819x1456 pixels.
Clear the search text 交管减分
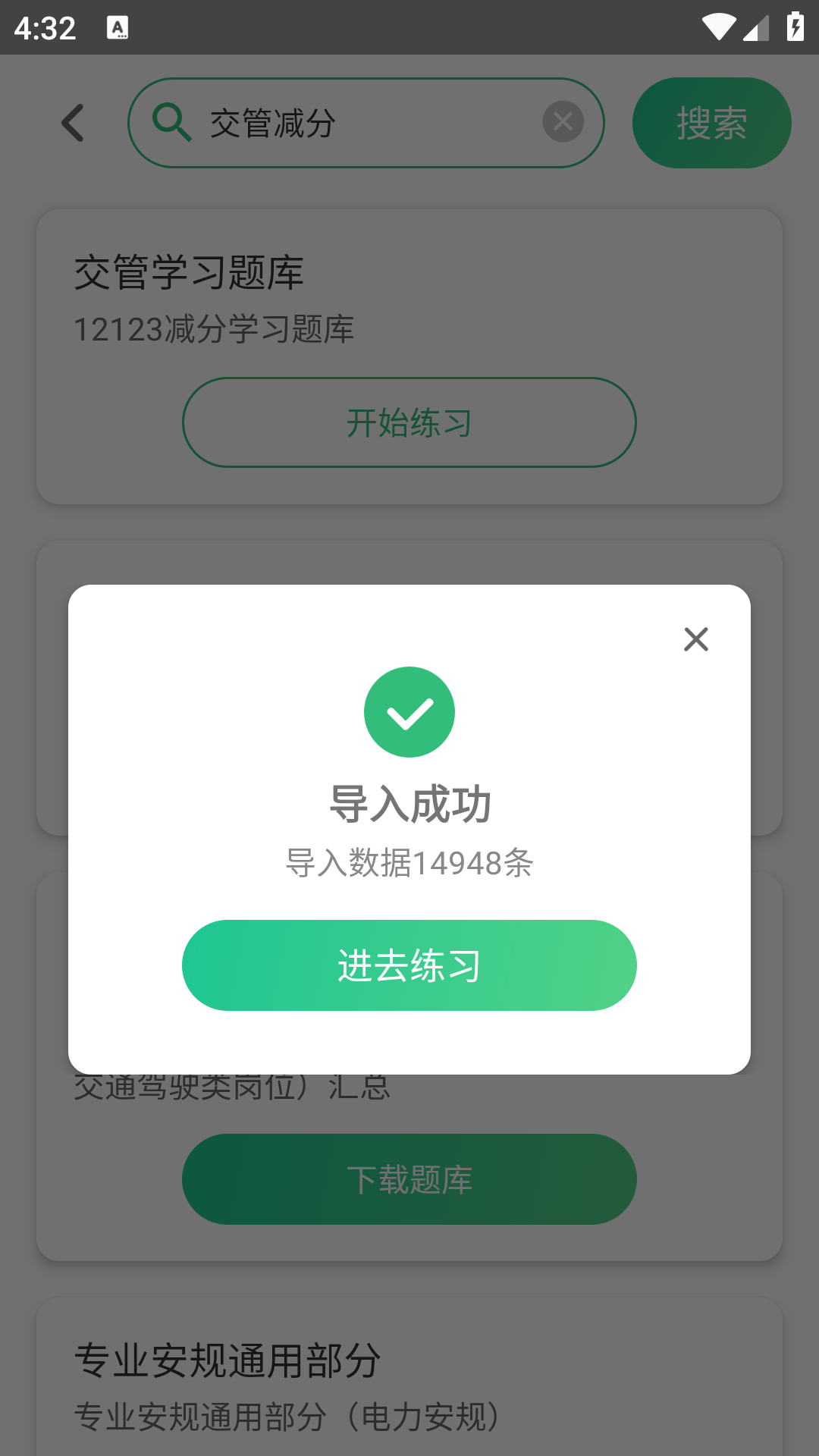pyautogui.click(x=563, y=121)
